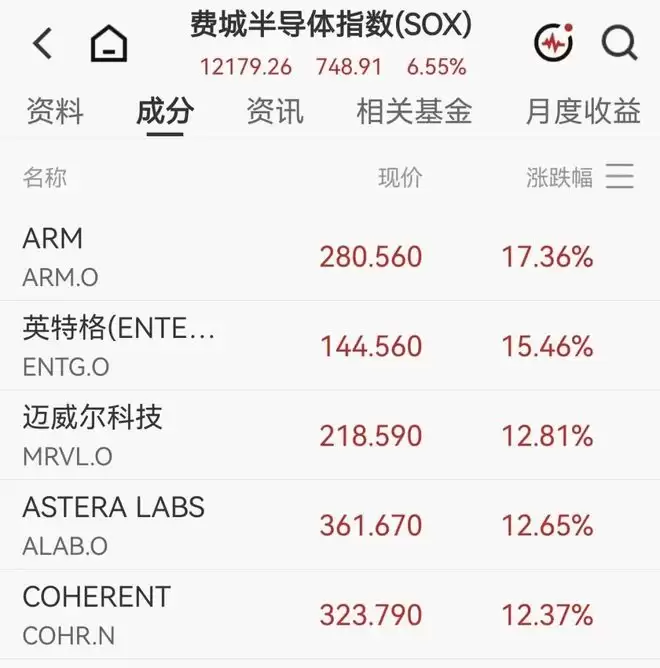Screen dimensions: 660x668
Task: Open the ARM stock row
Action: coord(330,256)
